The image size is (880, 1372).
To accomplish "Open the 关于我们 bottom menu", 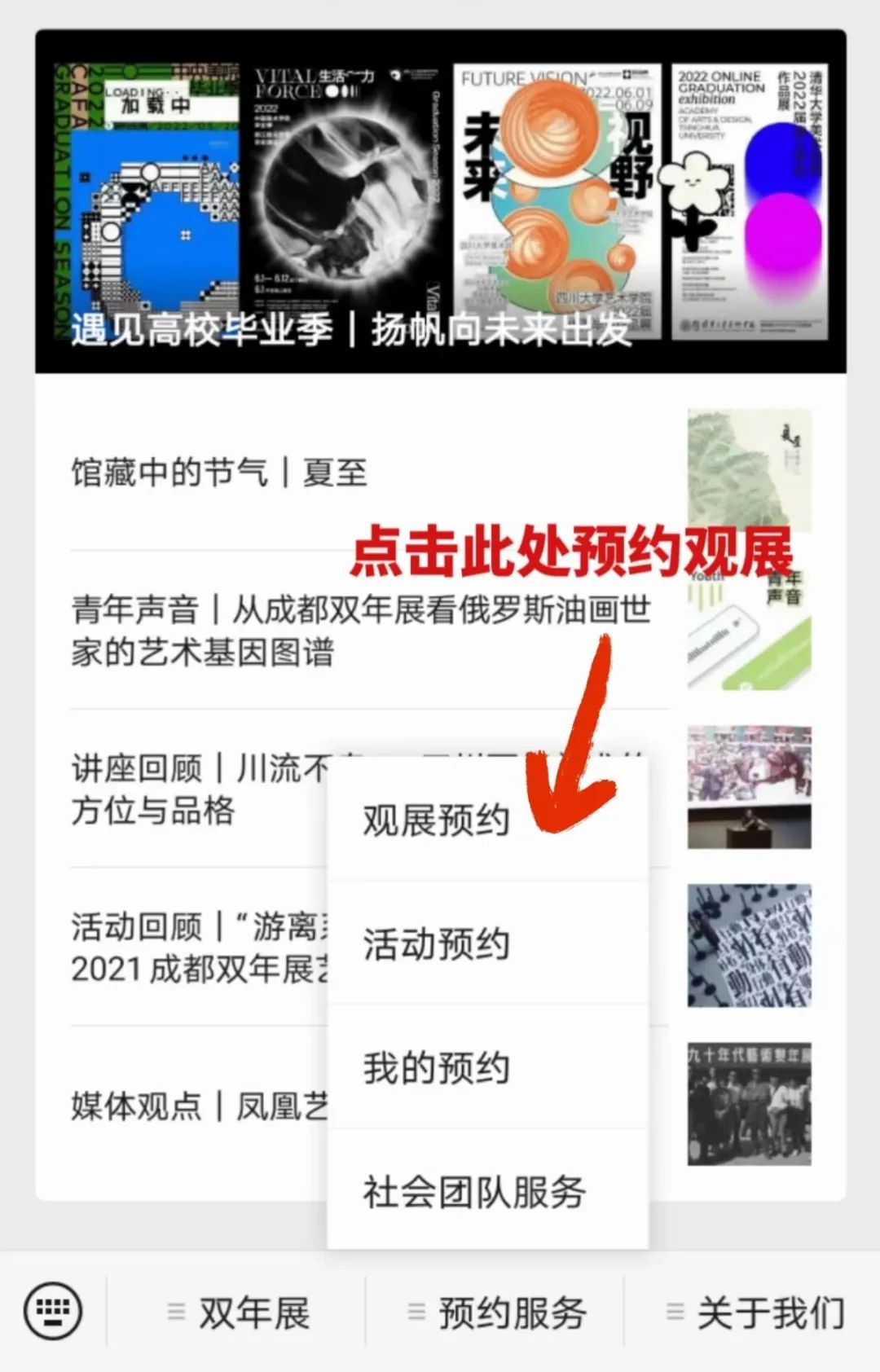I will pyautogui.click(x=755, y=1313).
